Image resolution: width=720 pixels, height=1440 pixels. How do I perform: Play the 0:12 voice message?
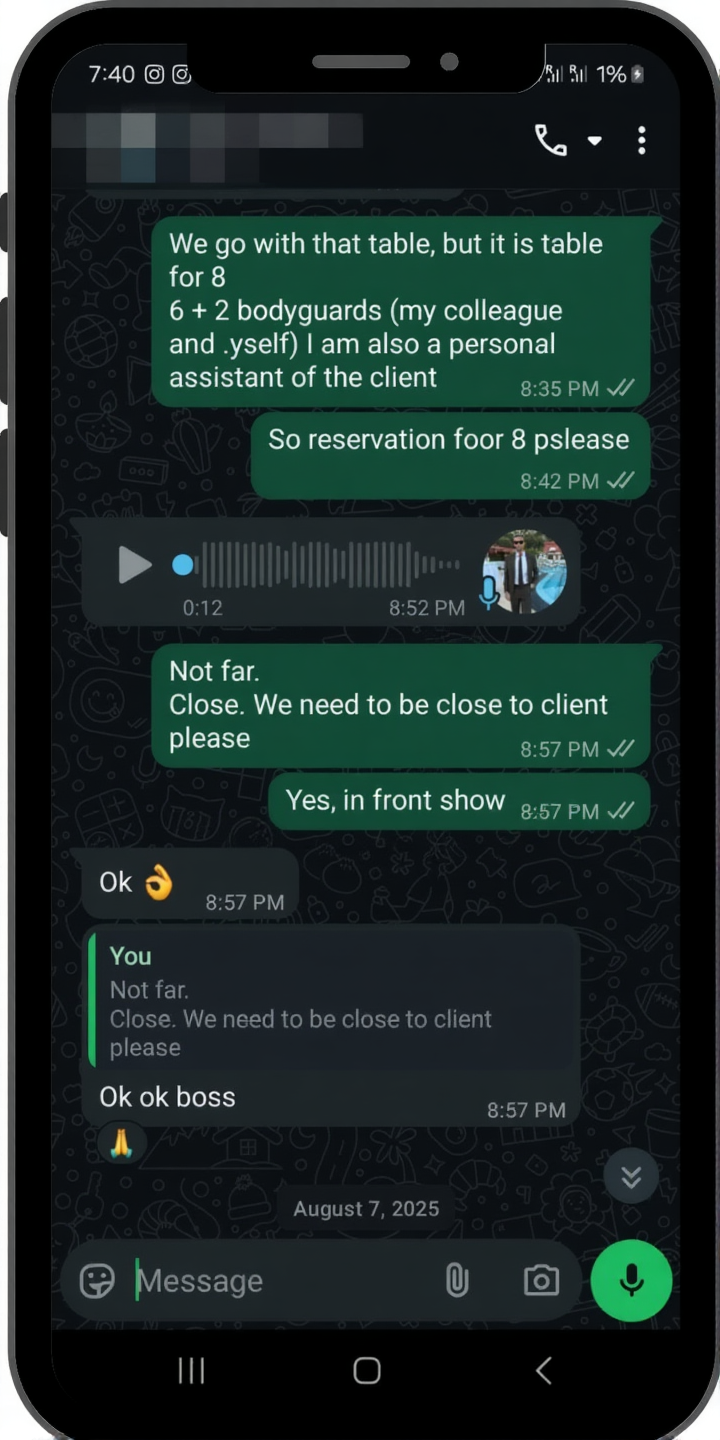(134, 565)
